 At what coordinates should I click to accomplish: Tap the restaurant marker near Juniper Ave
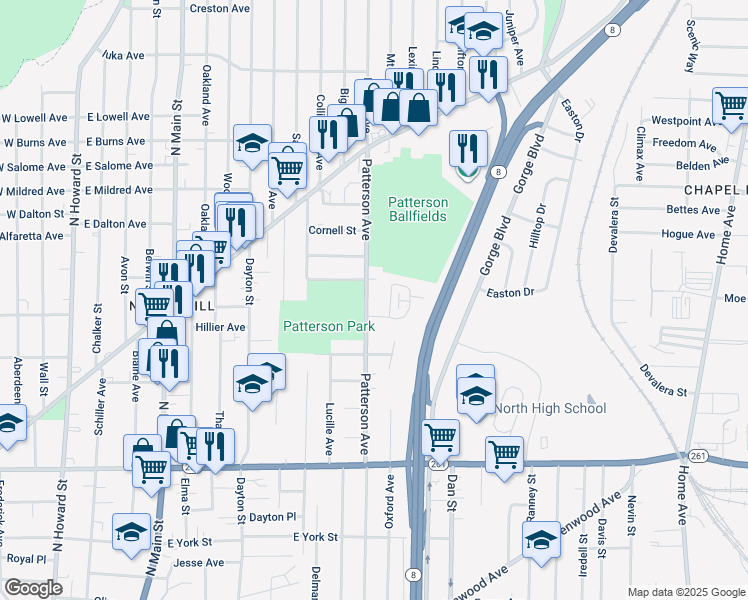487,74
